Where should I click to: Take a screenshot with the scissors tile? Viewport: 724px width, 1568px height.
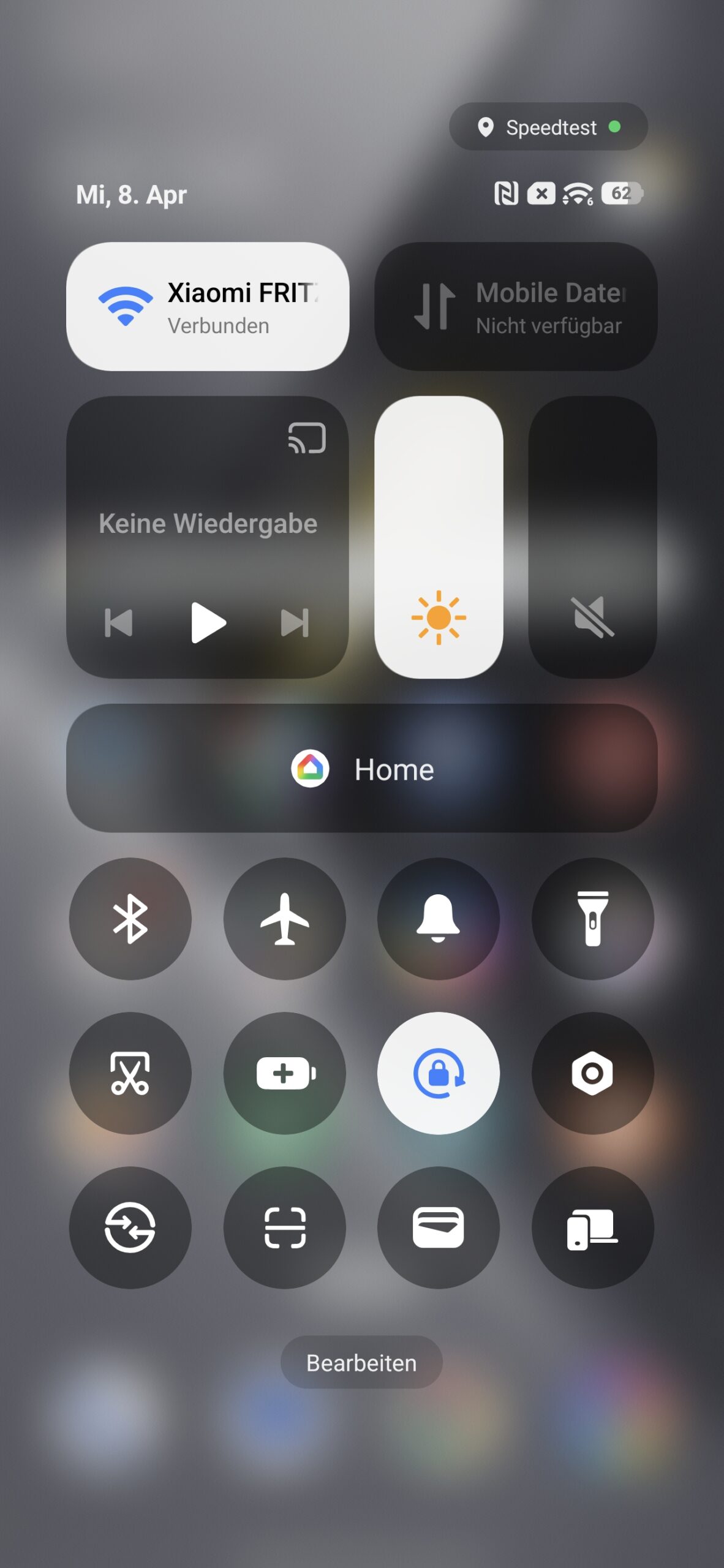130,1073
